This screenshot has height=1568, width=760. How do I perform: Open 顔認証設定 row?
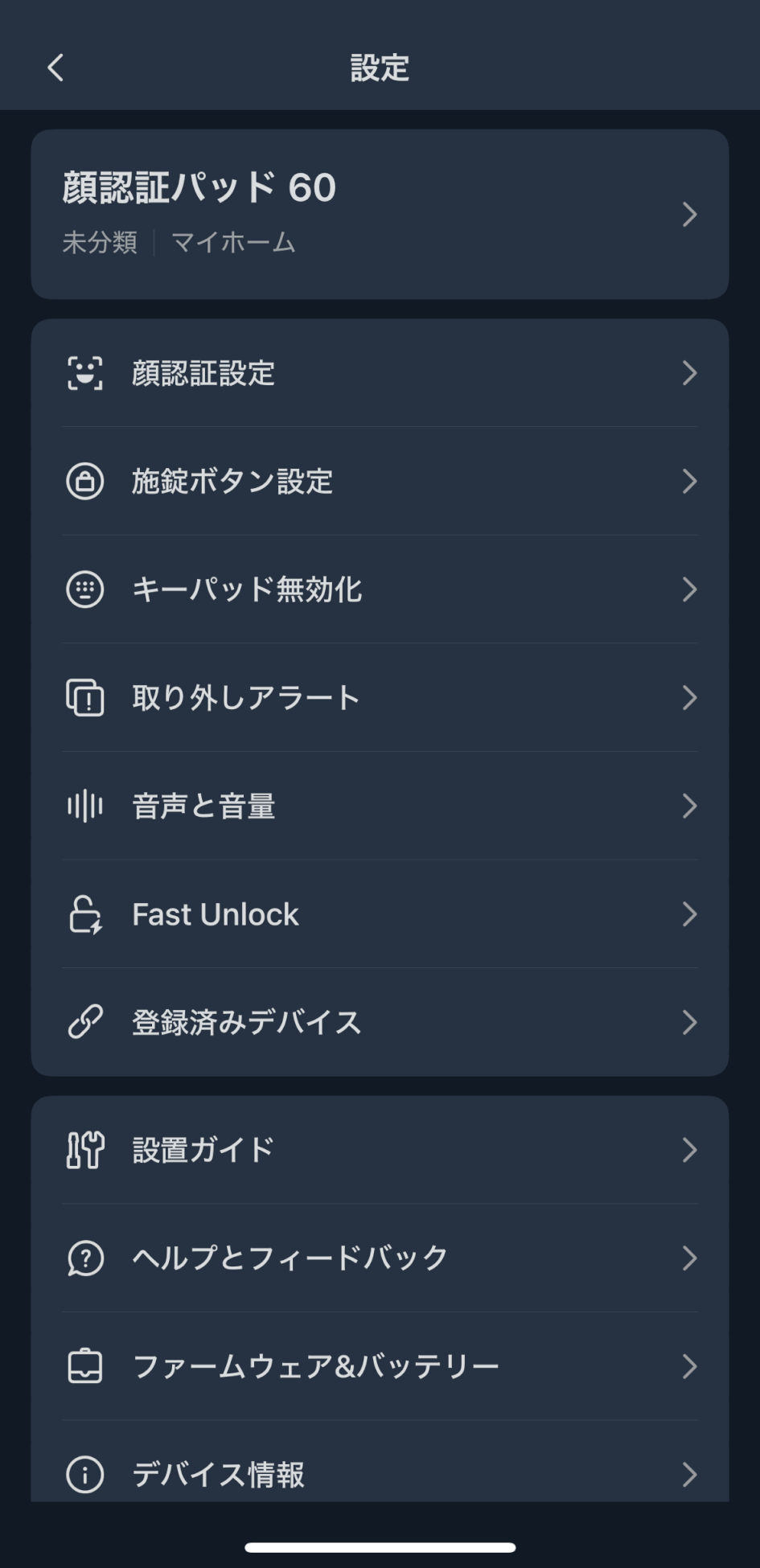(380, 373)
